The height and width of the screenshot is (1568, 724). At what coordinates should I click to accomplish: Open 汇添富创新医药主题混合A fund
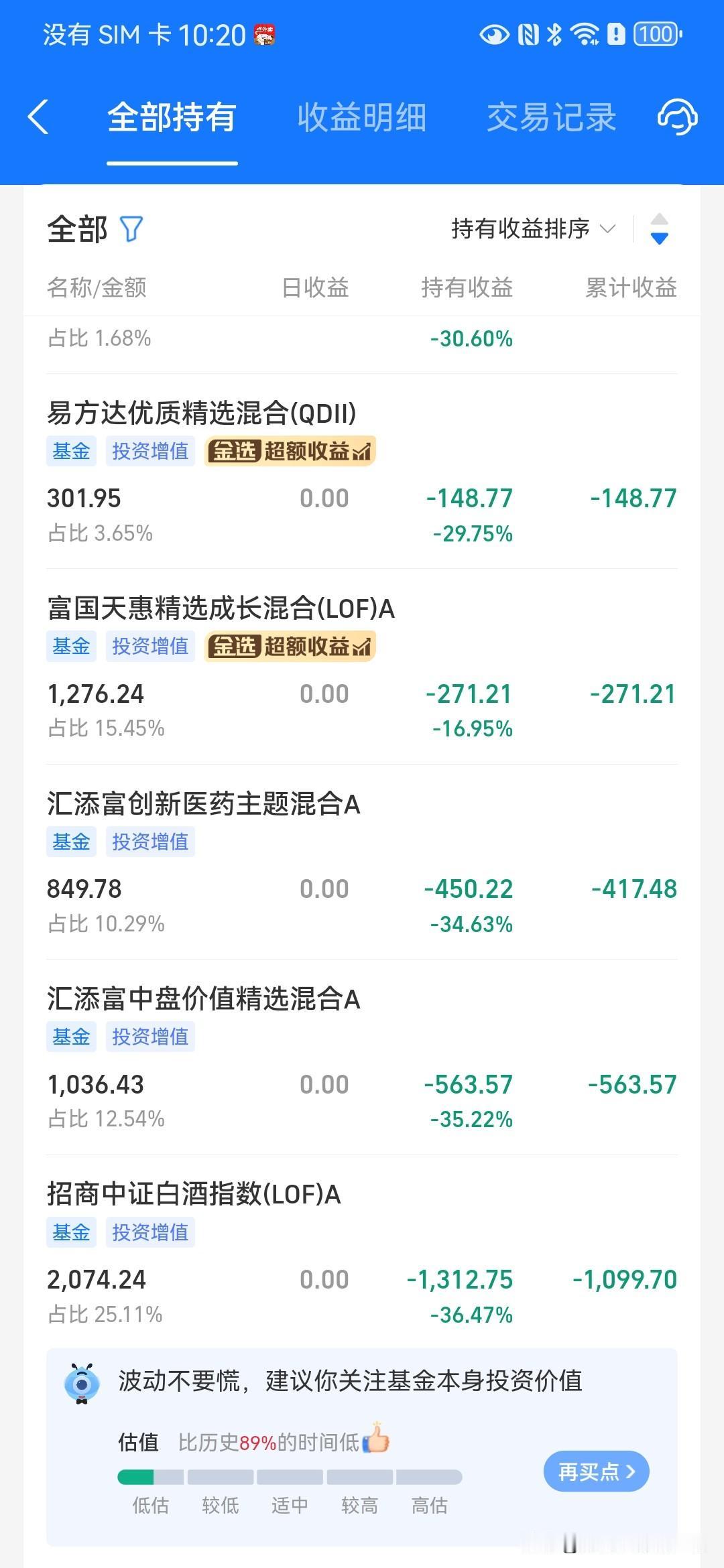(362, 862)
